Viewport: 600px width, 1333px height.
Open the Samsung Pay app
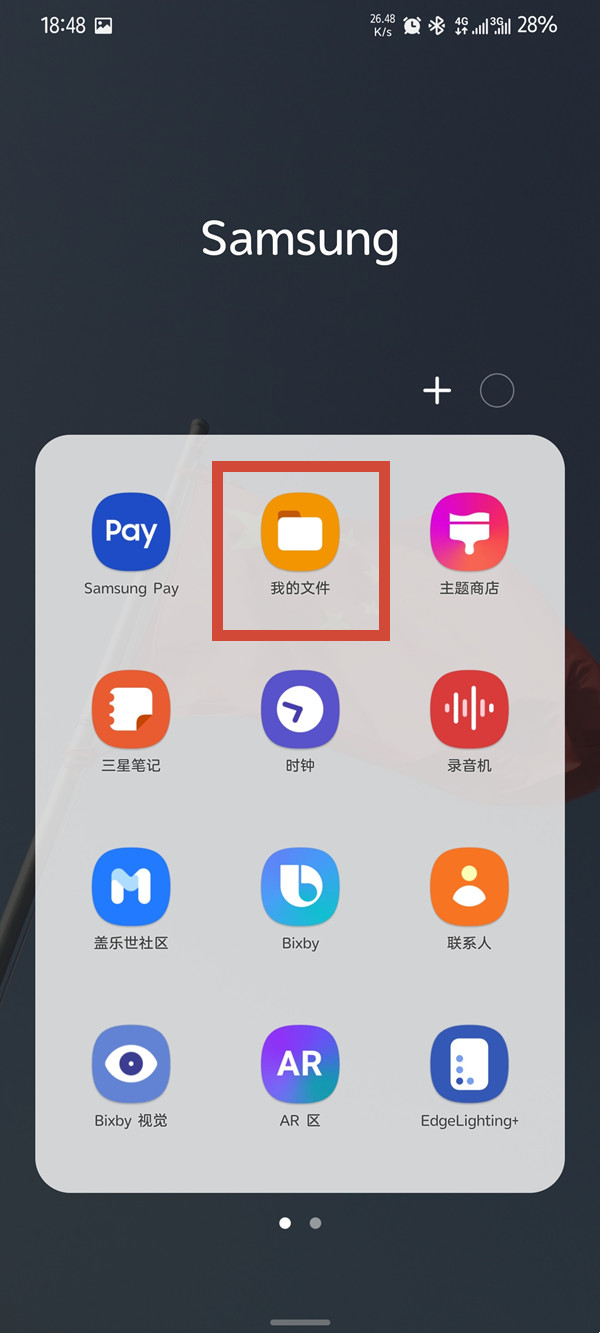131,532
